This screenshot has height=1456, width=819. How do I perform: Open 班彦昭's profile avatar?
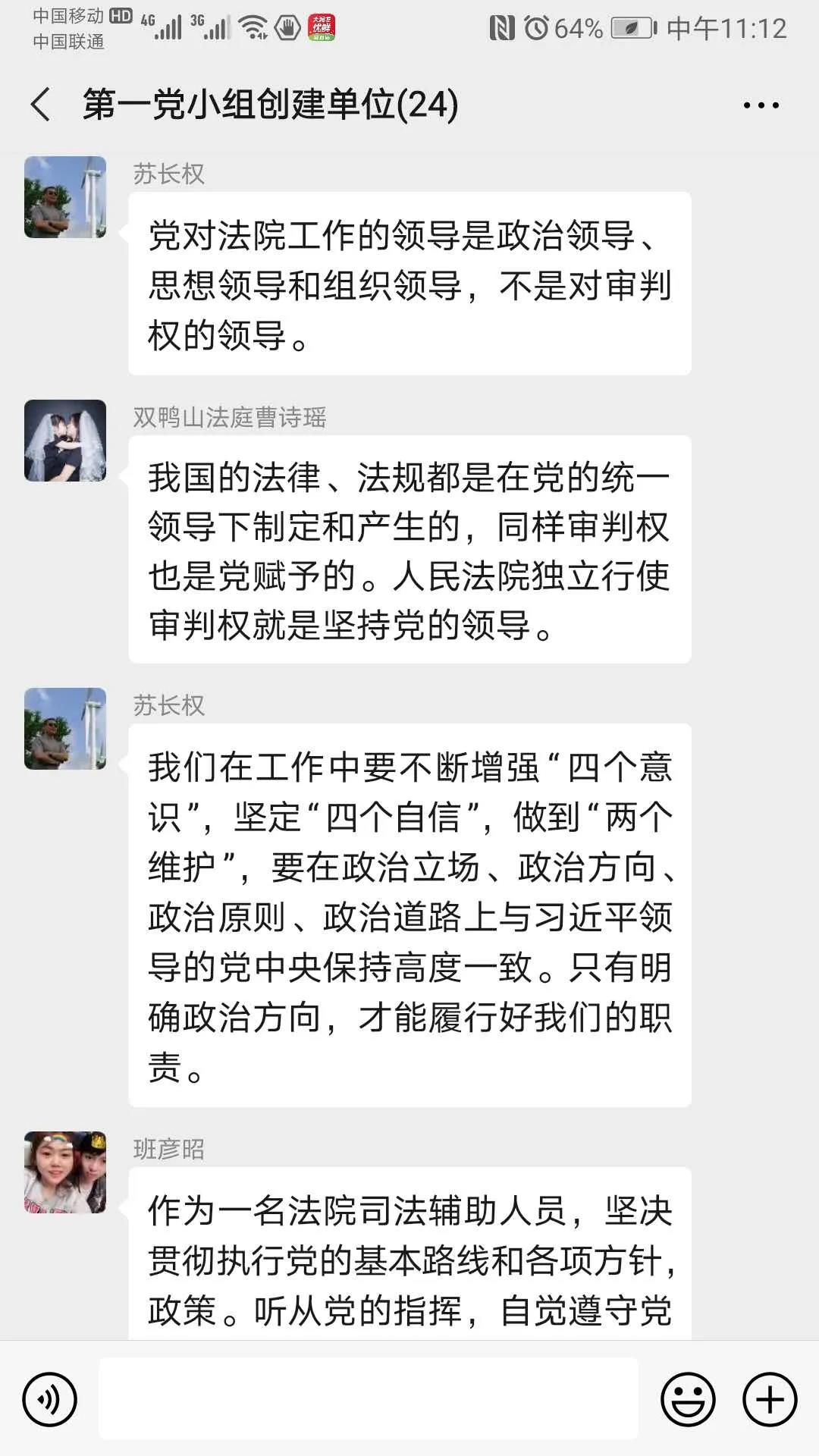click(65, 1172)
